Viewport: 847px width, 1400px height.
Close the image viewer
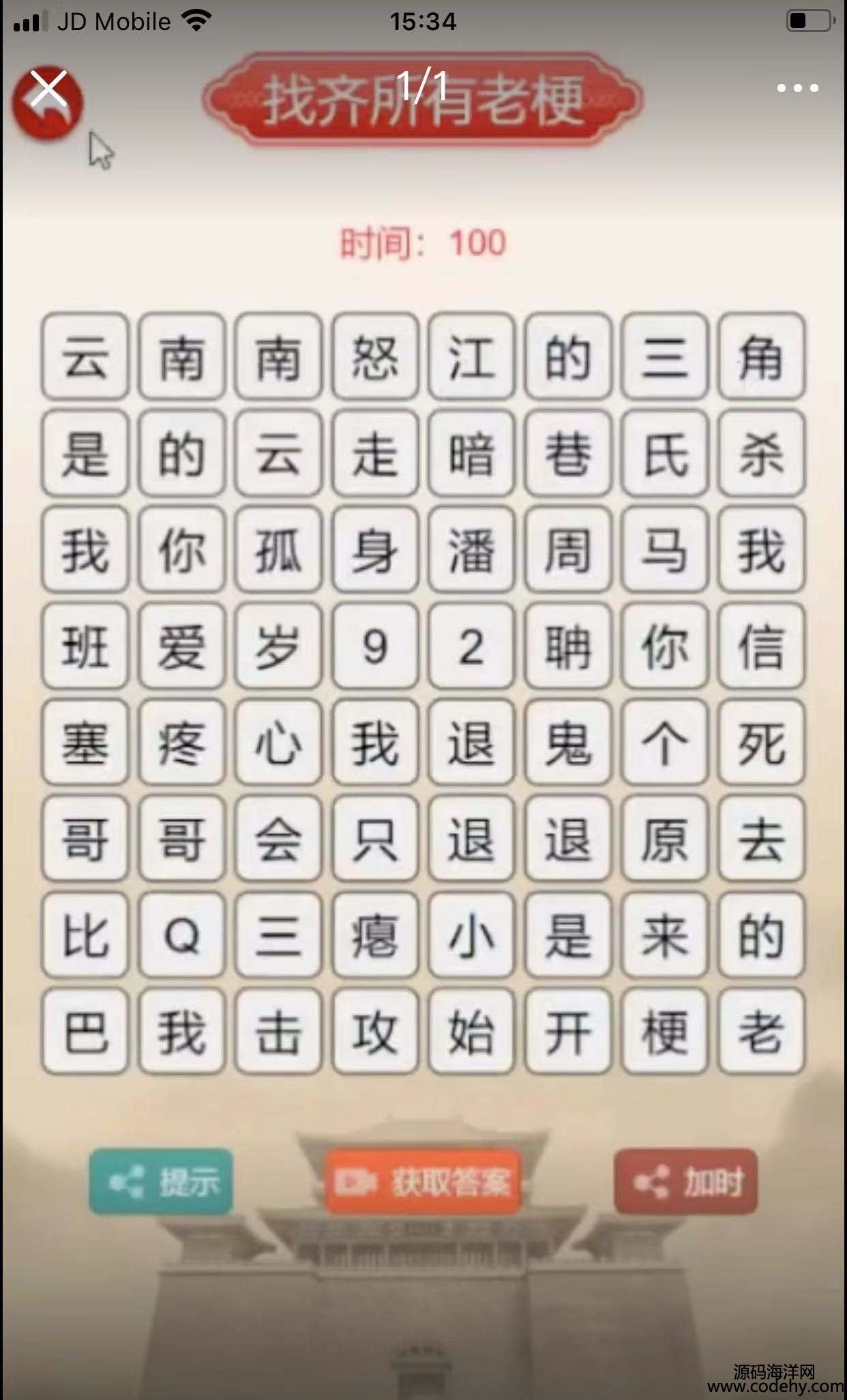coord(48,89)
